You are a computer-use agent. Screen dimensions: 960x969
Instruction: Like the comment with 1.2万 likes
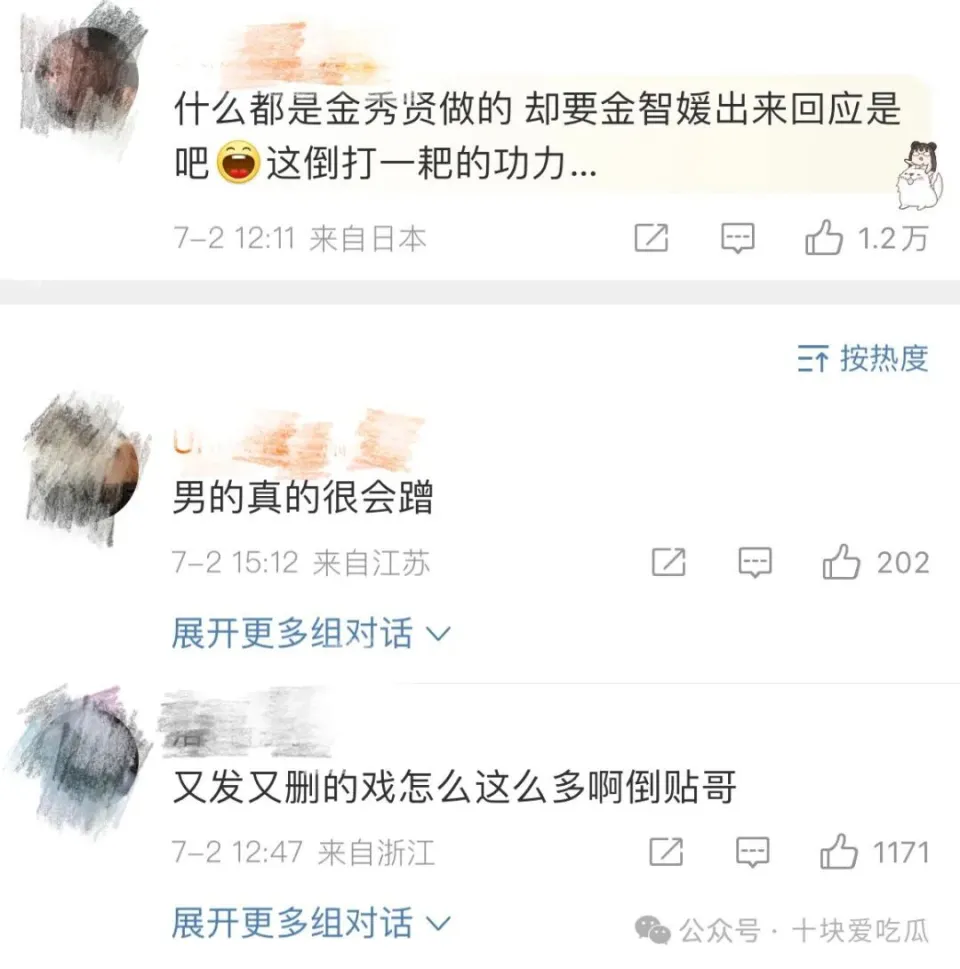(x=824, y=238)
